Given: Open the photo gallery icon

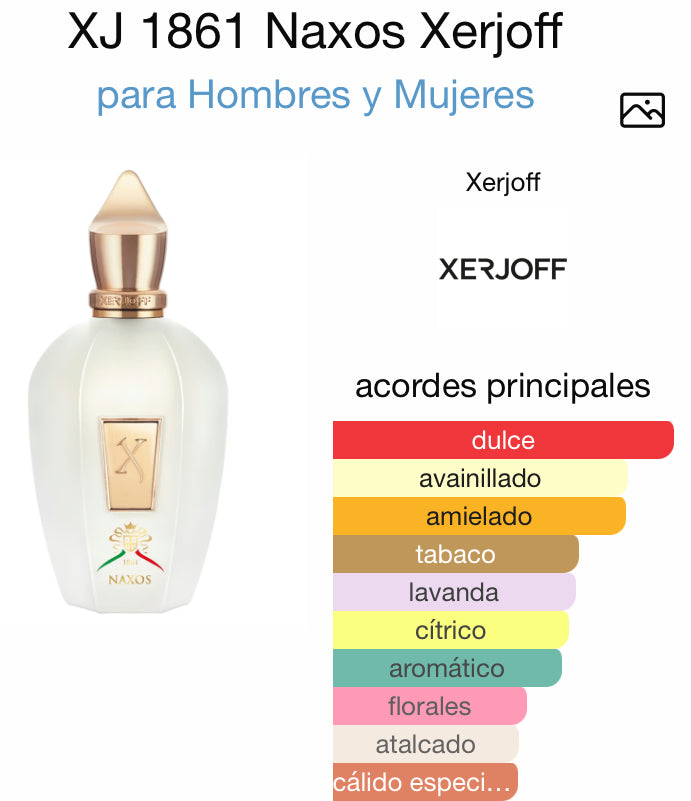Looking at the screenshot, I should point(642,110).
